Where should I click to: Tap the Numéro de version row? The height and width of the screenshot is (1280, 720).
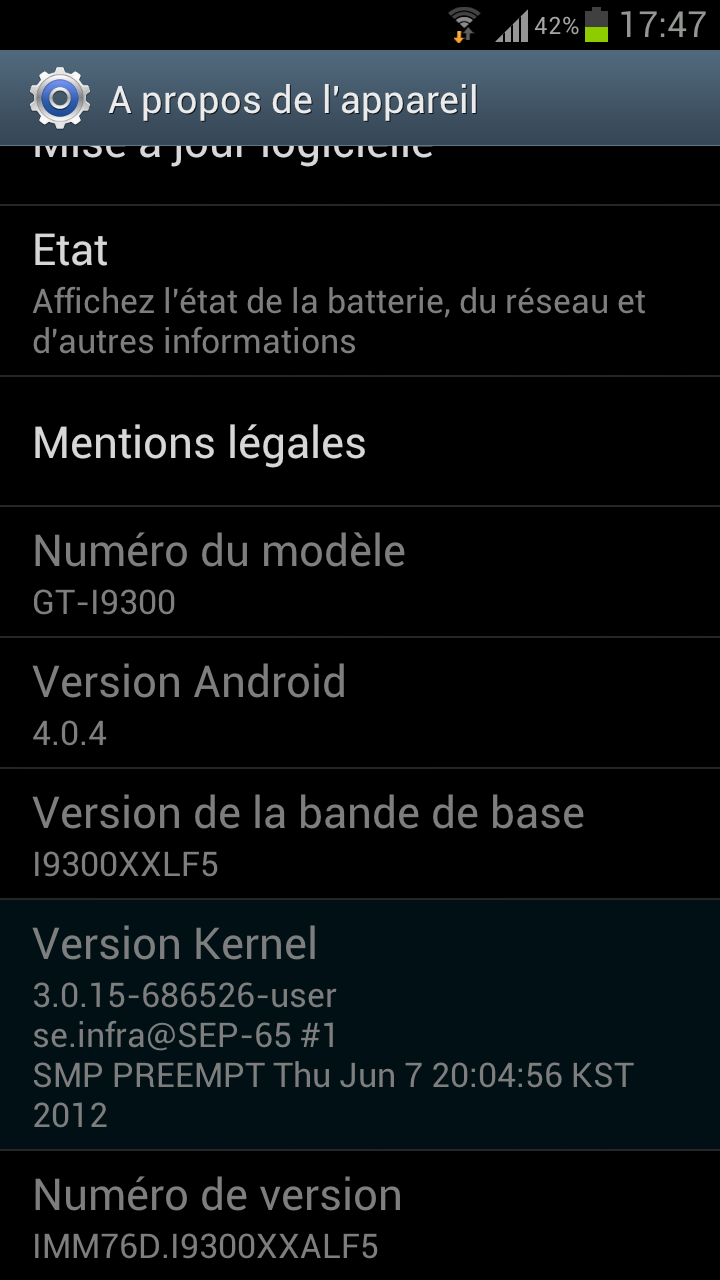click(360, 1217)
